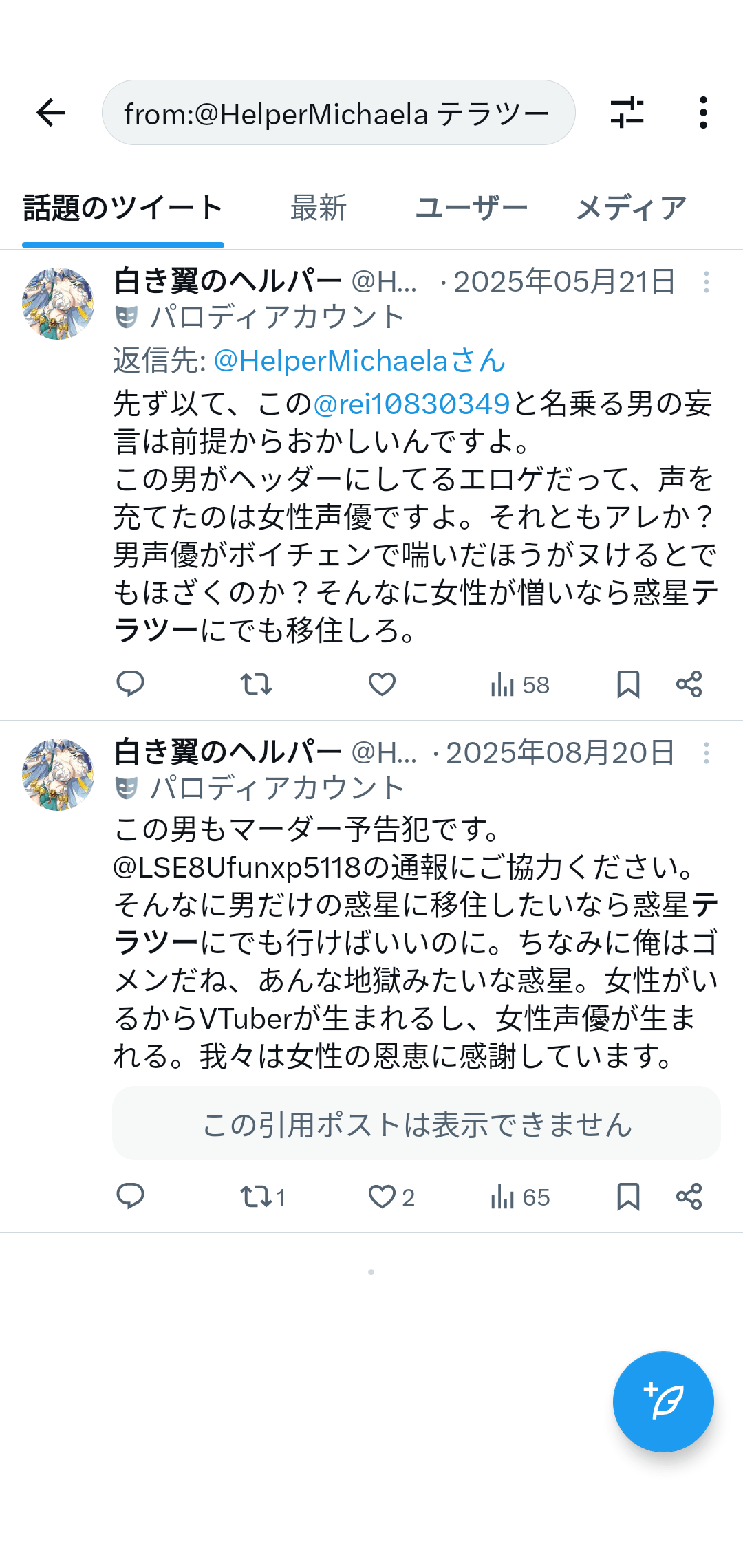The height and width of the screenshot is (1568, 743).
Task: Bookmark the 2025年05月21日 tweet
Action: [x=628, y=684]
